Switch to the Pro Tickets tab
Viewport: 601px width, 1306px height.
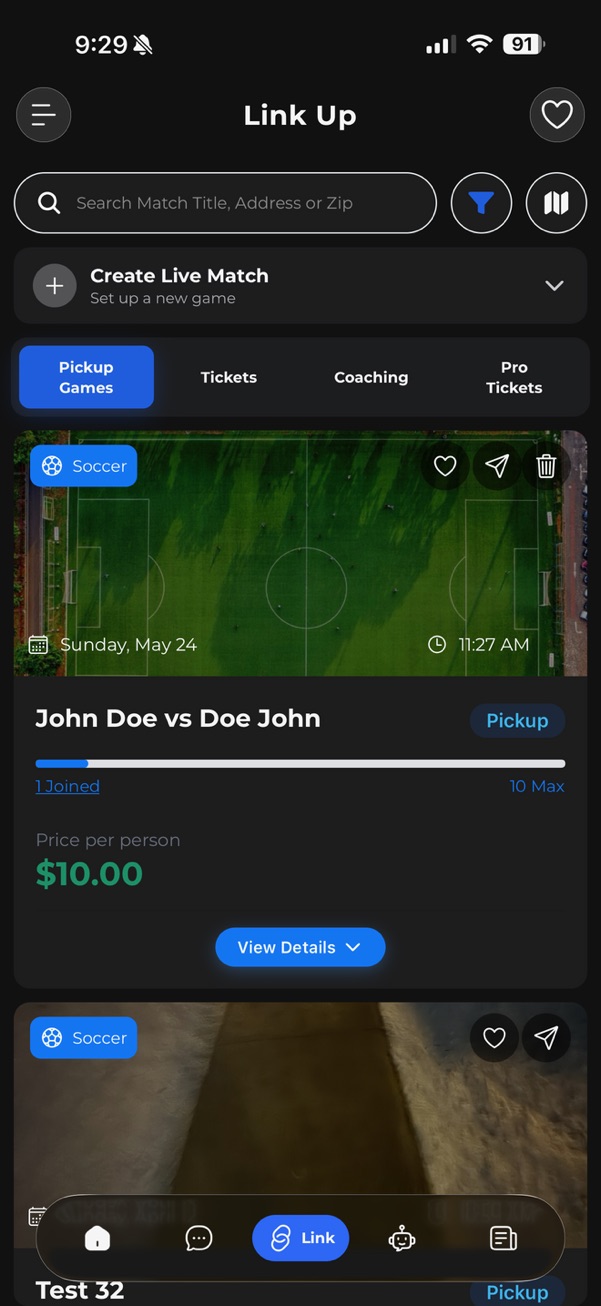pos(514,377)
